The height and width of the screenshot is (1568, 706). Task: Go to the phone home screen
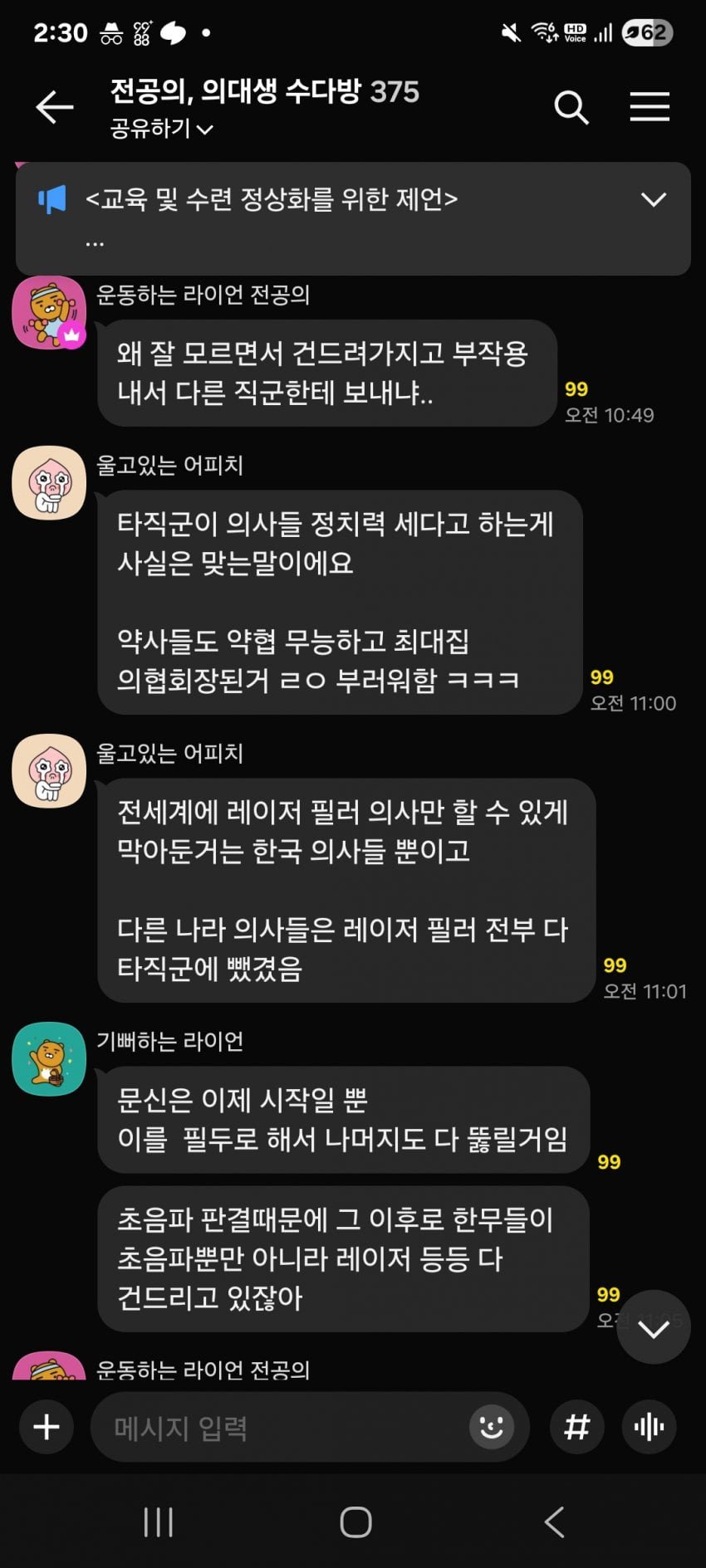coord(355,1522)
